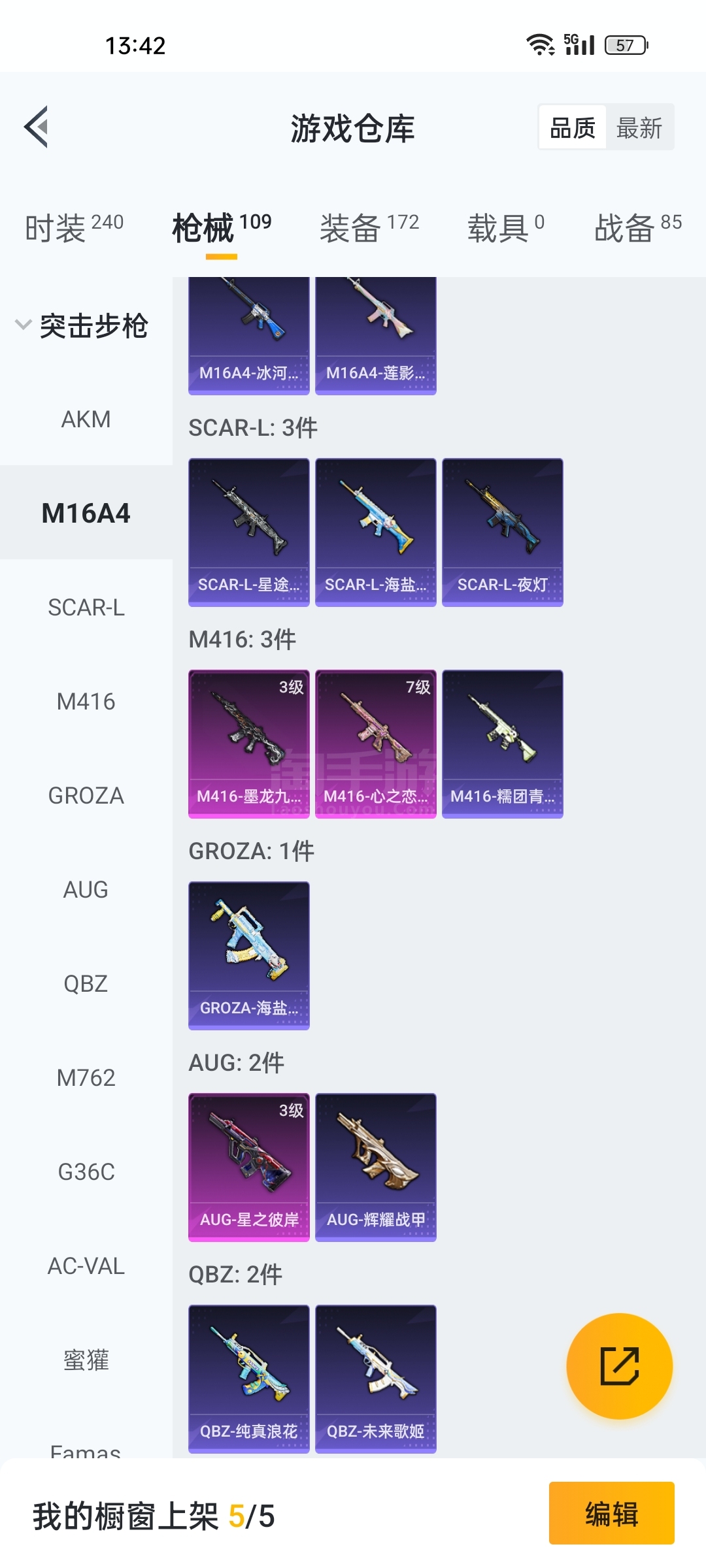The width and height of the screenshot is (706, 1568).
Task: Jump to SCAR-L in the side list
Action: (x=86, y=607)
